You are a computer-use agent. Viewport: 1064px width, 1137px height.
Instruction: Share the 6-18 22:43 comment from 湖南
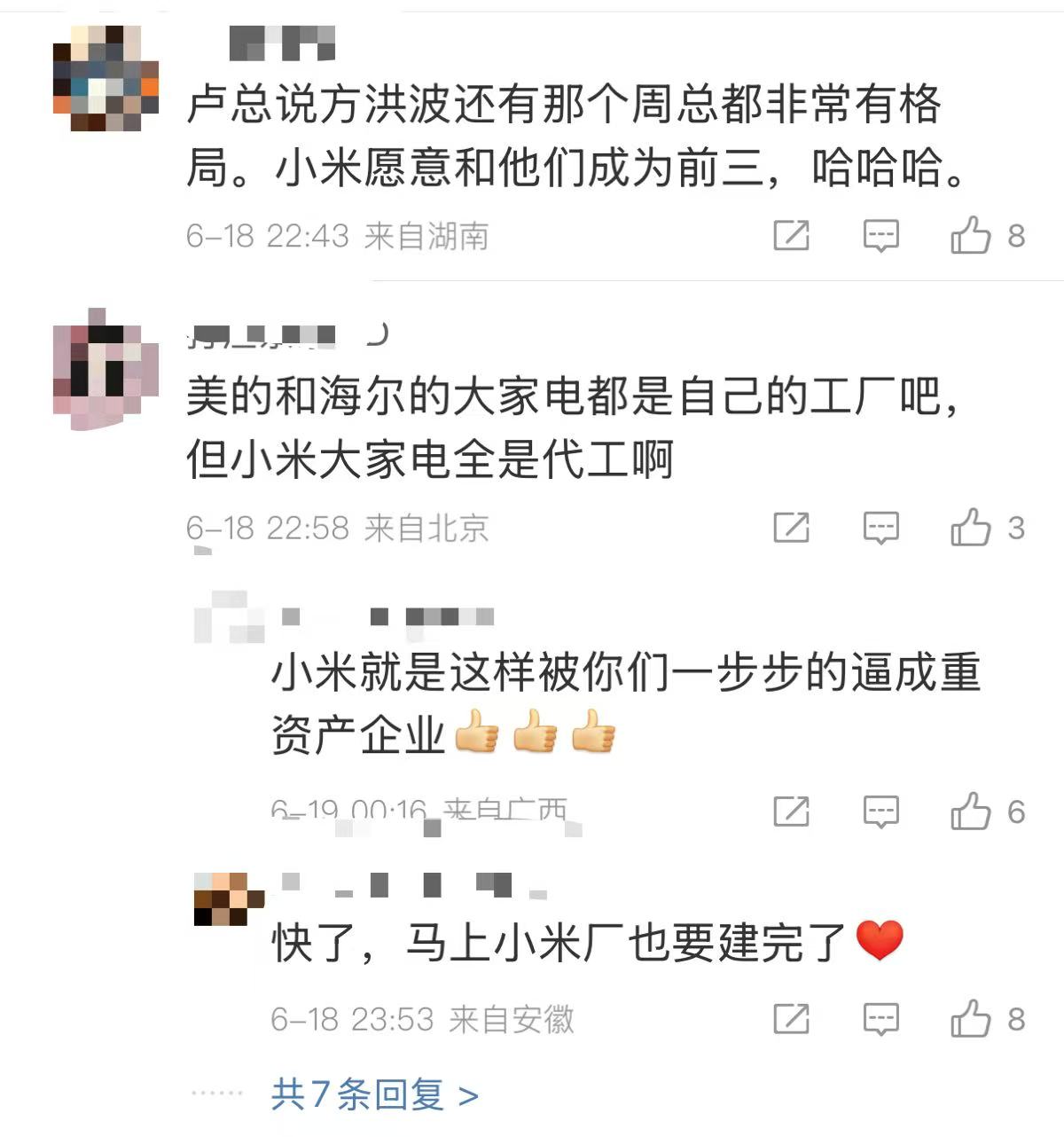(791, 236)
